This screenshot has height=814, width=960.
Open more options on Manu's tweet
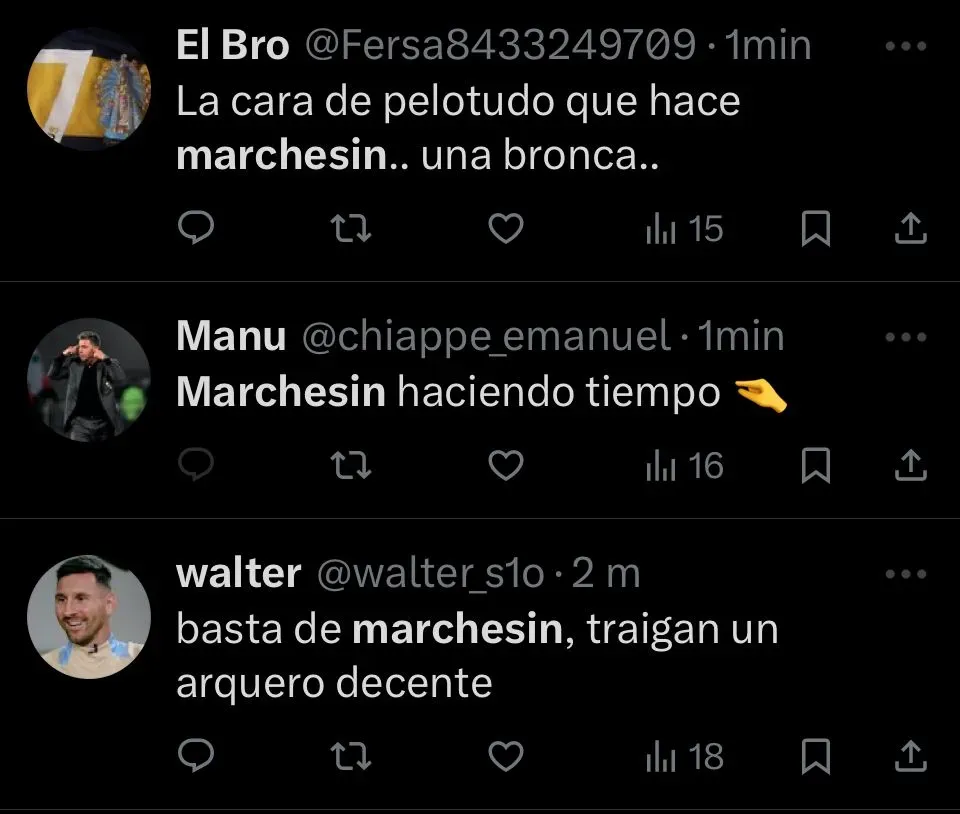907,338
